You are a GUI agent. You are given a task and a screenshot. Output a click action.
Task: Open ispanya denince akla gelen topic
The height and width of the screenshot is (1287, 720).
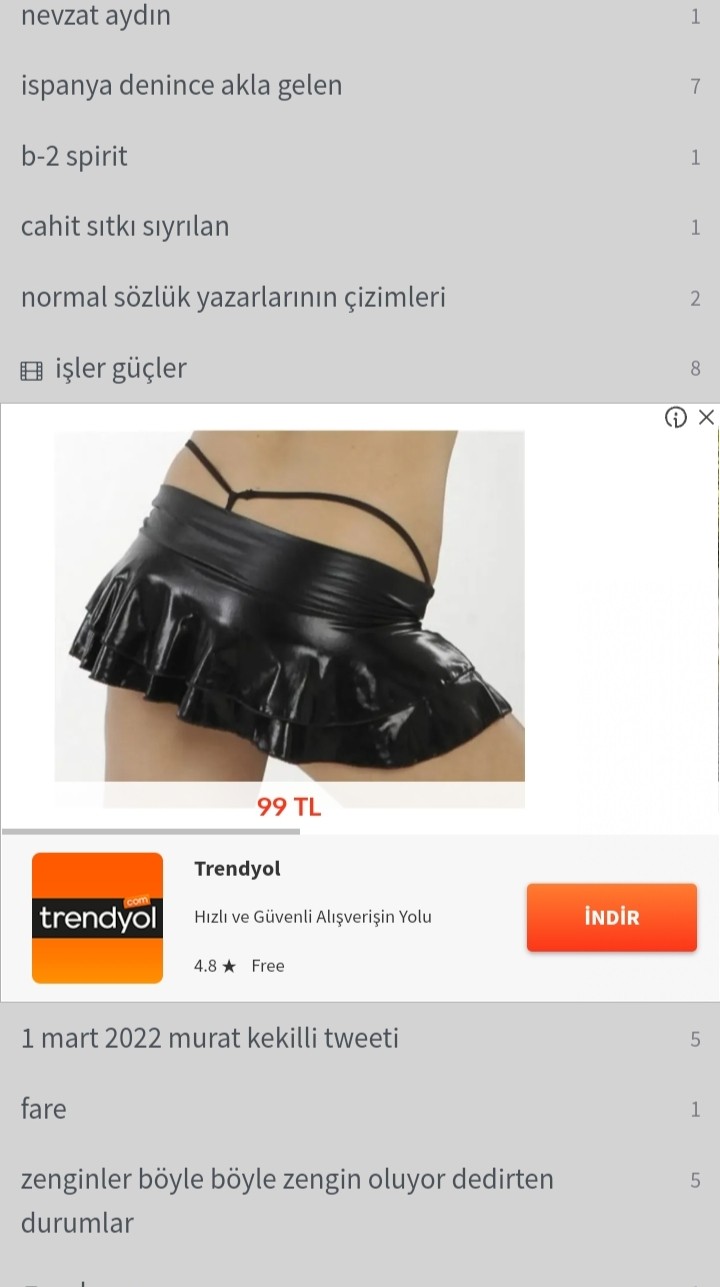pos(181,86)
